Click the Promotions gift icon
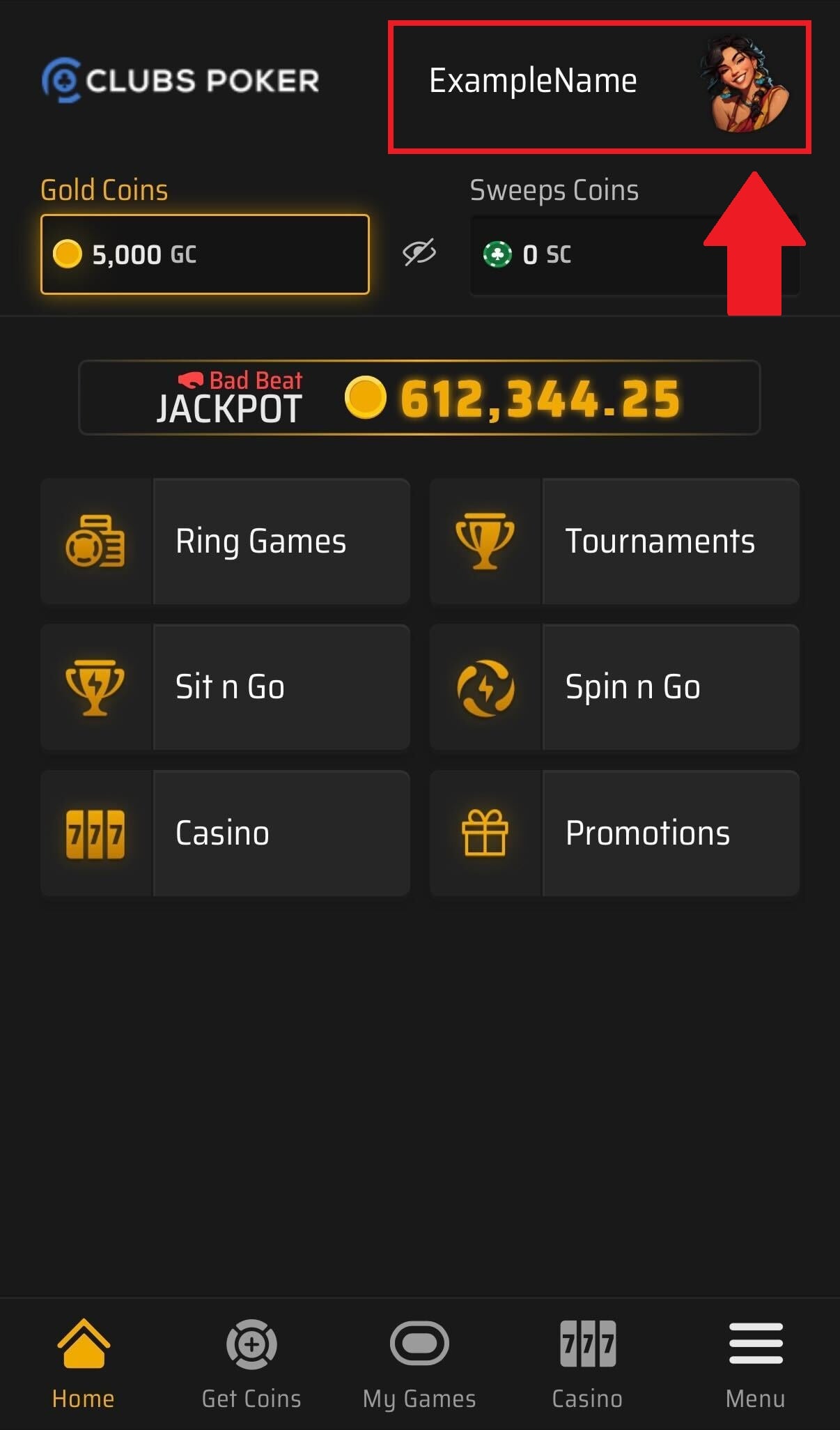The width and height of the screenshot is (840, 1430). tap(487, 833)
